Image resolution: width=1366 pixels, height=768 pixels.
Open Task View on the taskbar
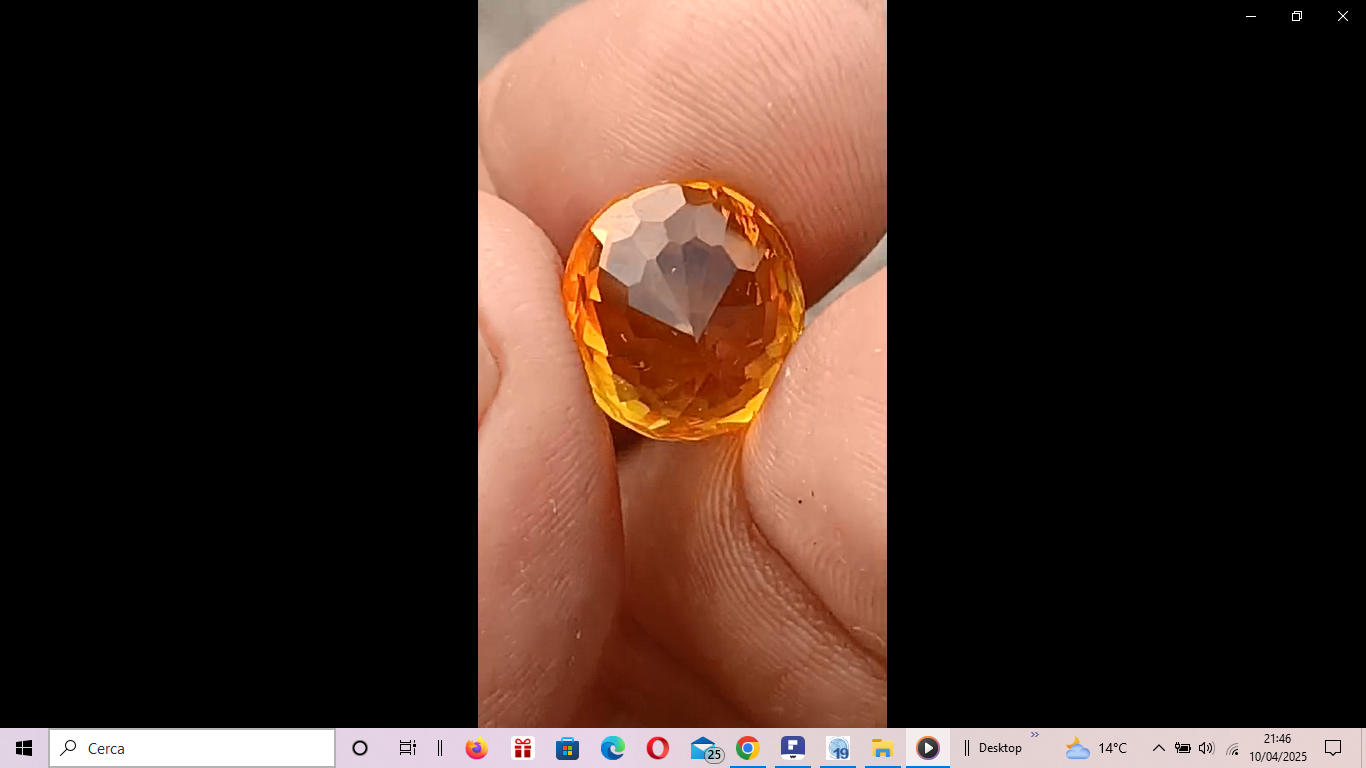(407, 748)
